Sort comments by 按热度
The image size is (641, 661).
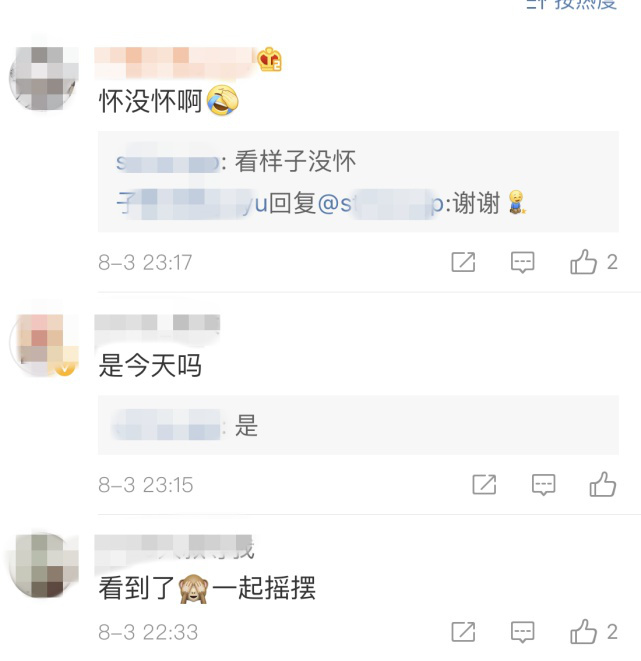(585, 4)
